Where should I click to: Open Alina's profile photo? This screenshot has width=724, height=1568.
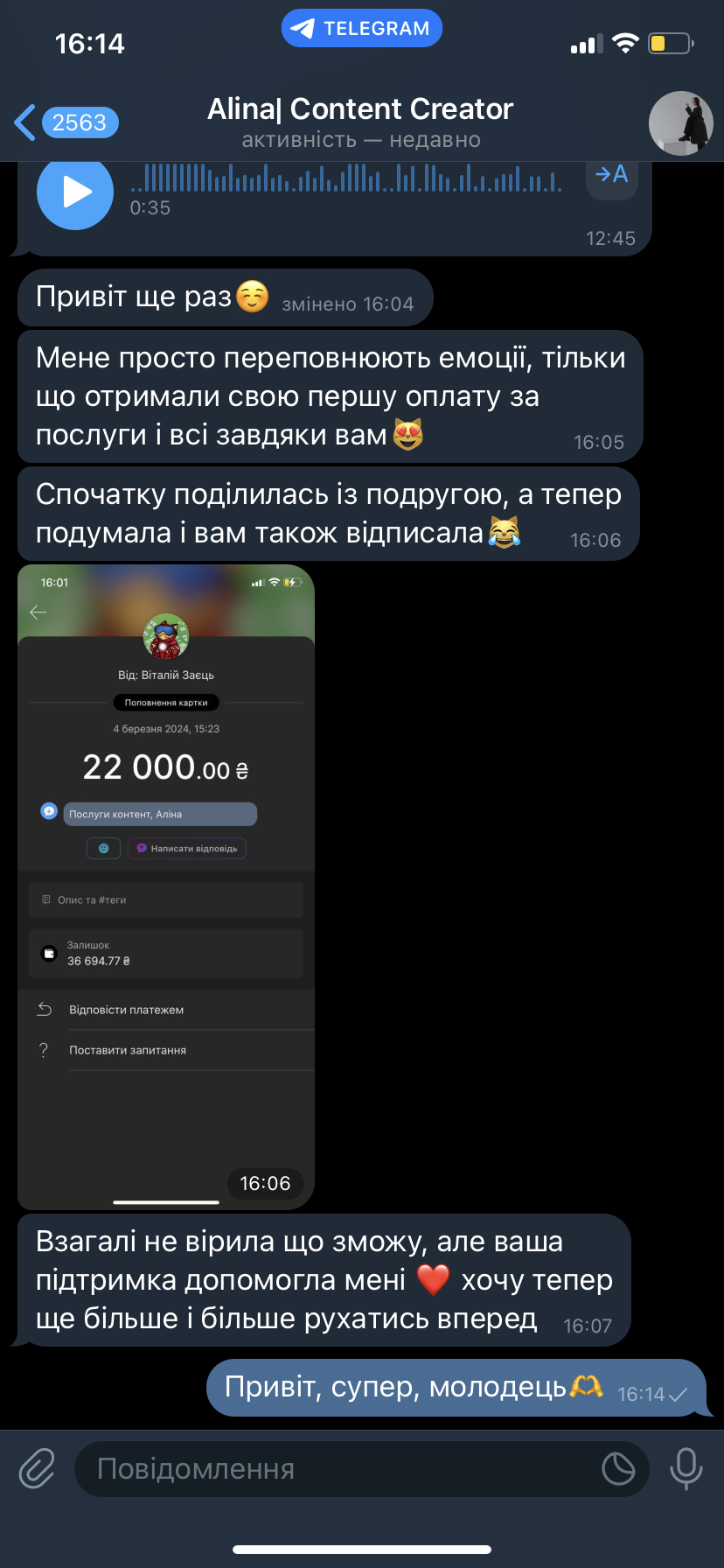680,122
